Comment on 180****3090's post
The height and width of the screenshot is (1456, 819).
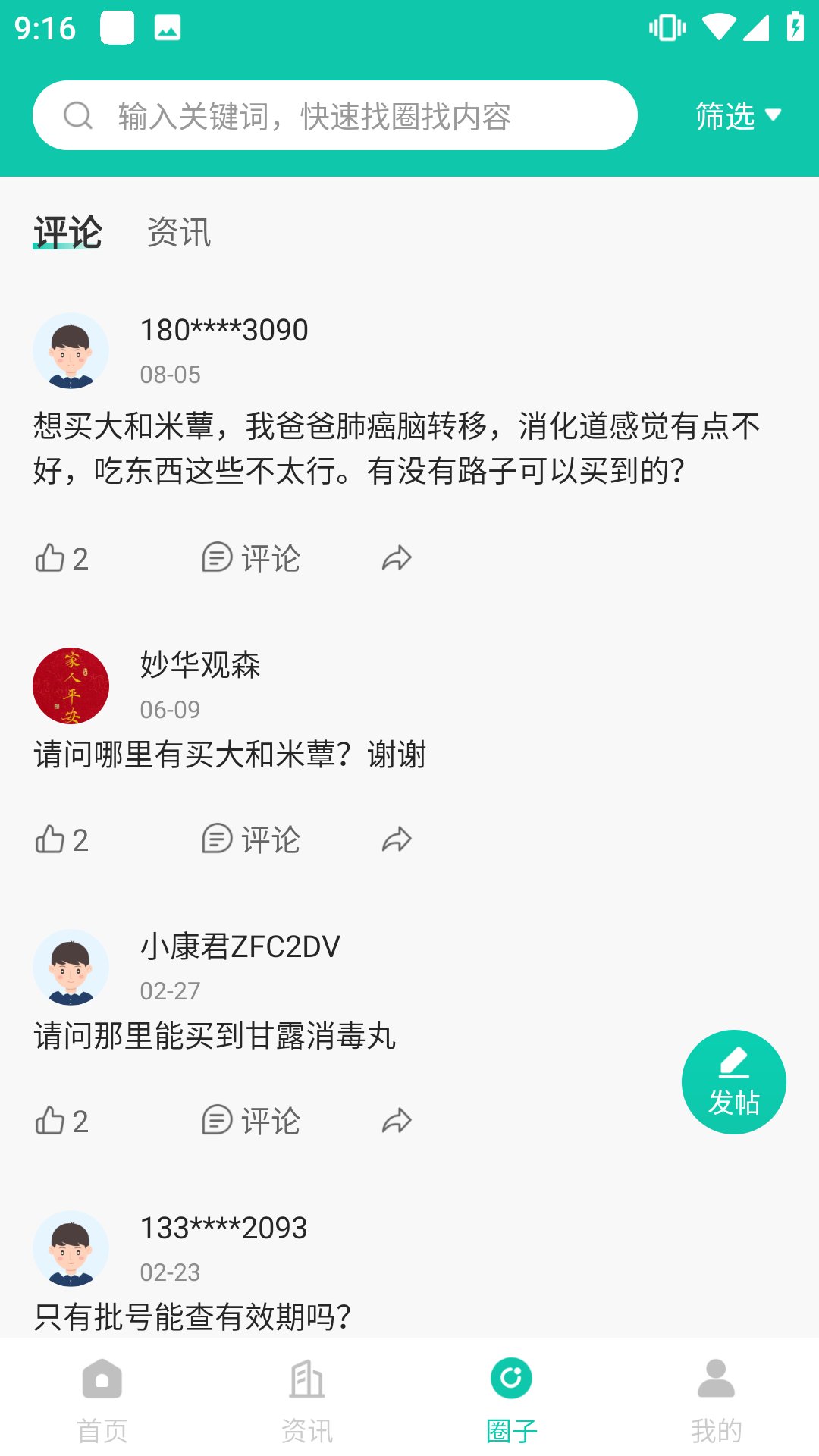click(x=251, y=559)
